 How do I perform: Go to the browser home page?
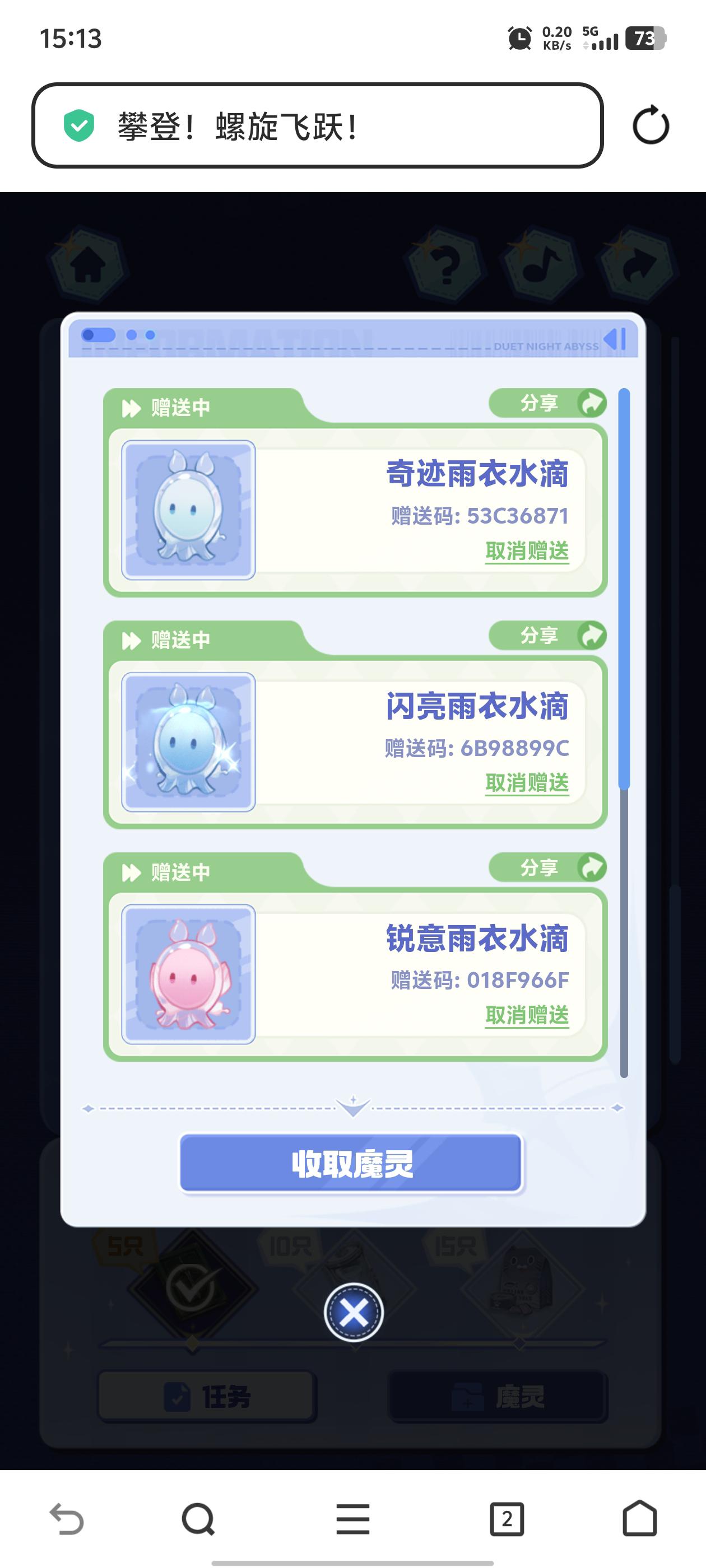click(640, 1519)
